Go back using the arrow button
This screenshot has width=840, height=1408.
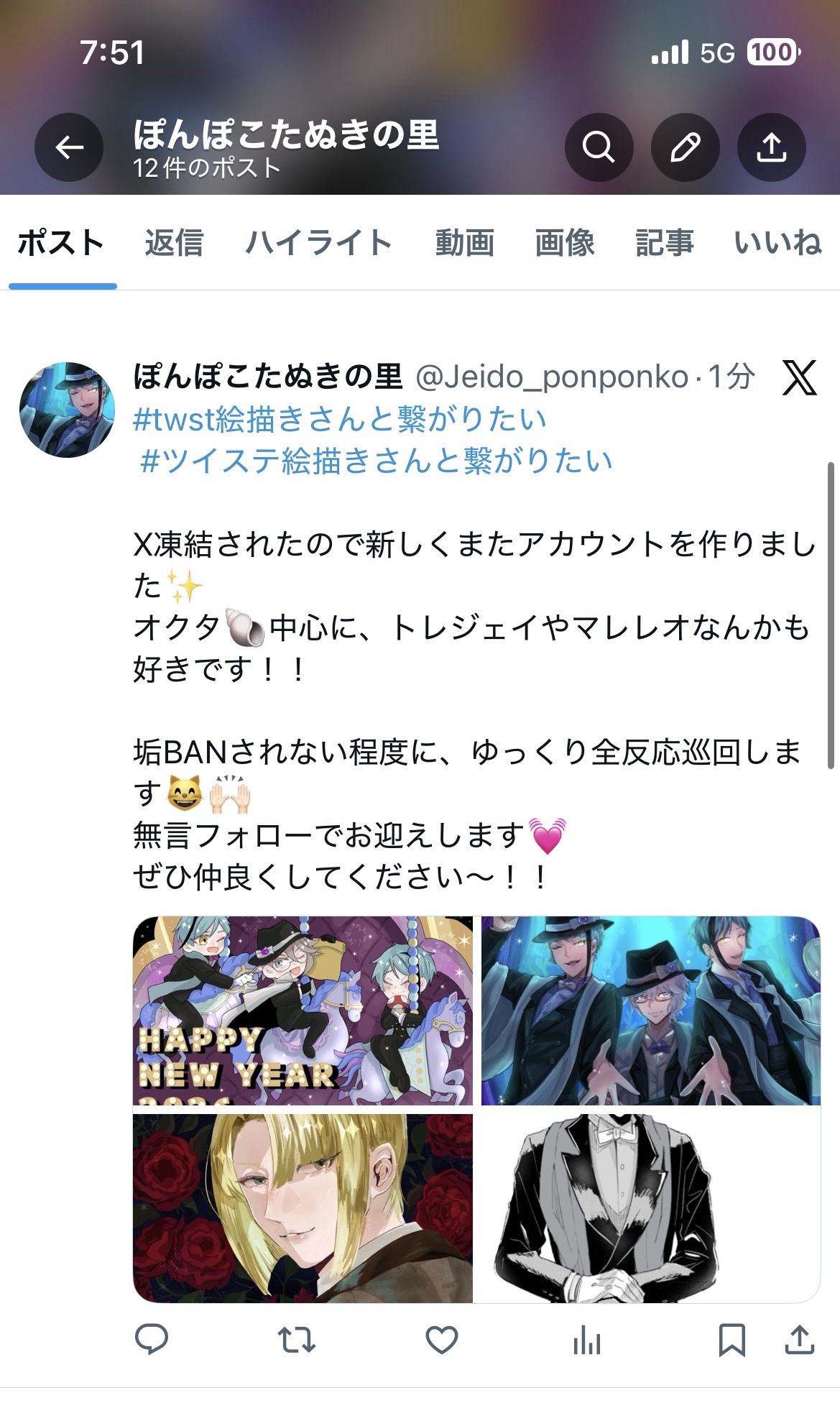coord(69,147)
